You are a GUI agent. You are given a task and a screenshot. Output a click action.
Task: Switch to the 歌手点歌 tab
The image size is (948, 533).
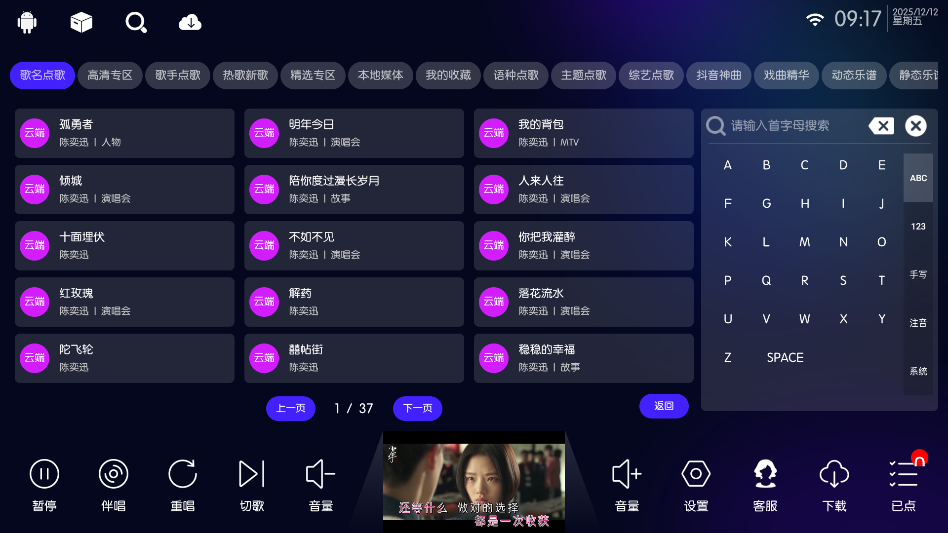(x=178, y=75)
